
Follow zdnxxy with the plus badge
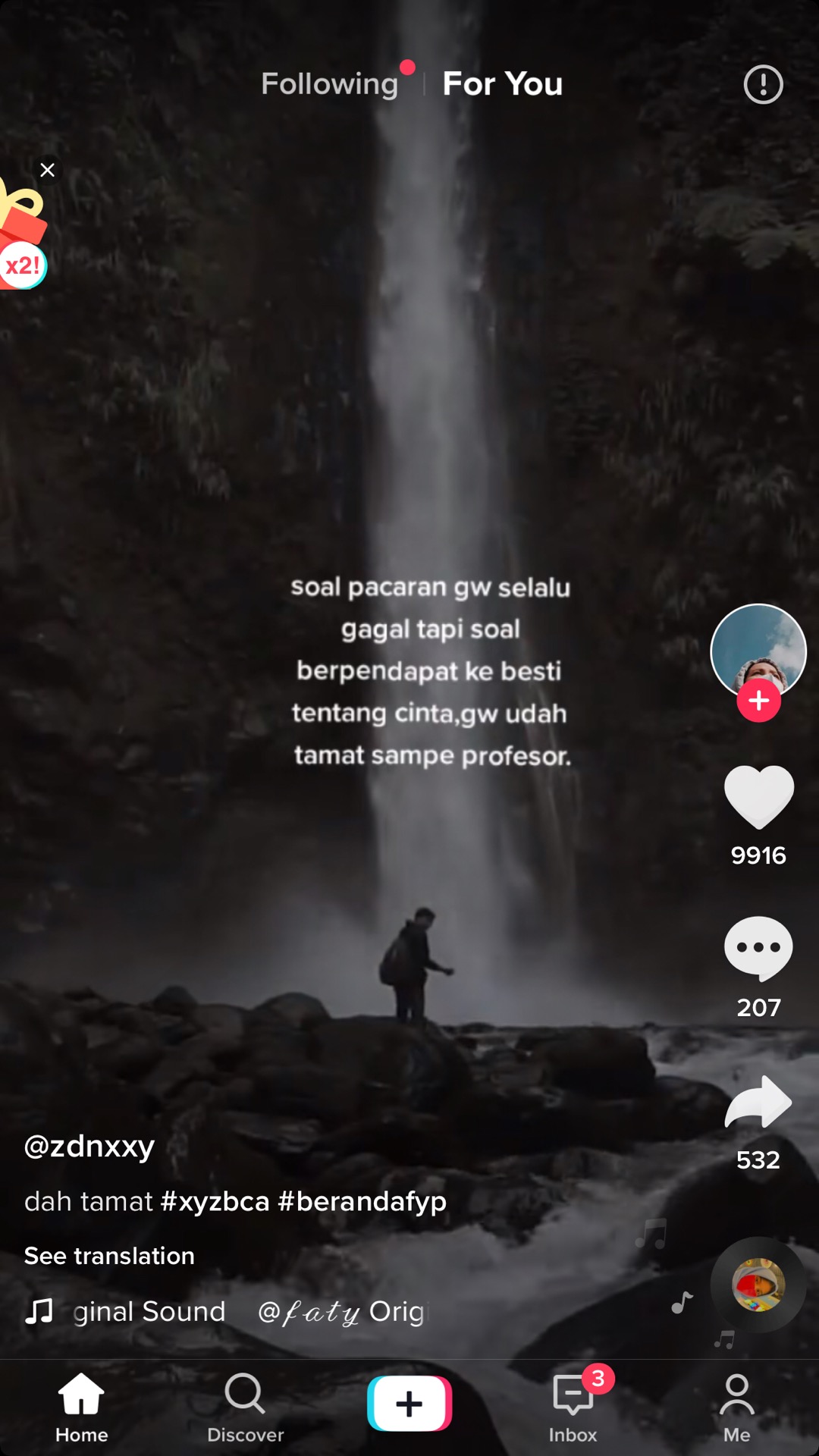[758, 701]
